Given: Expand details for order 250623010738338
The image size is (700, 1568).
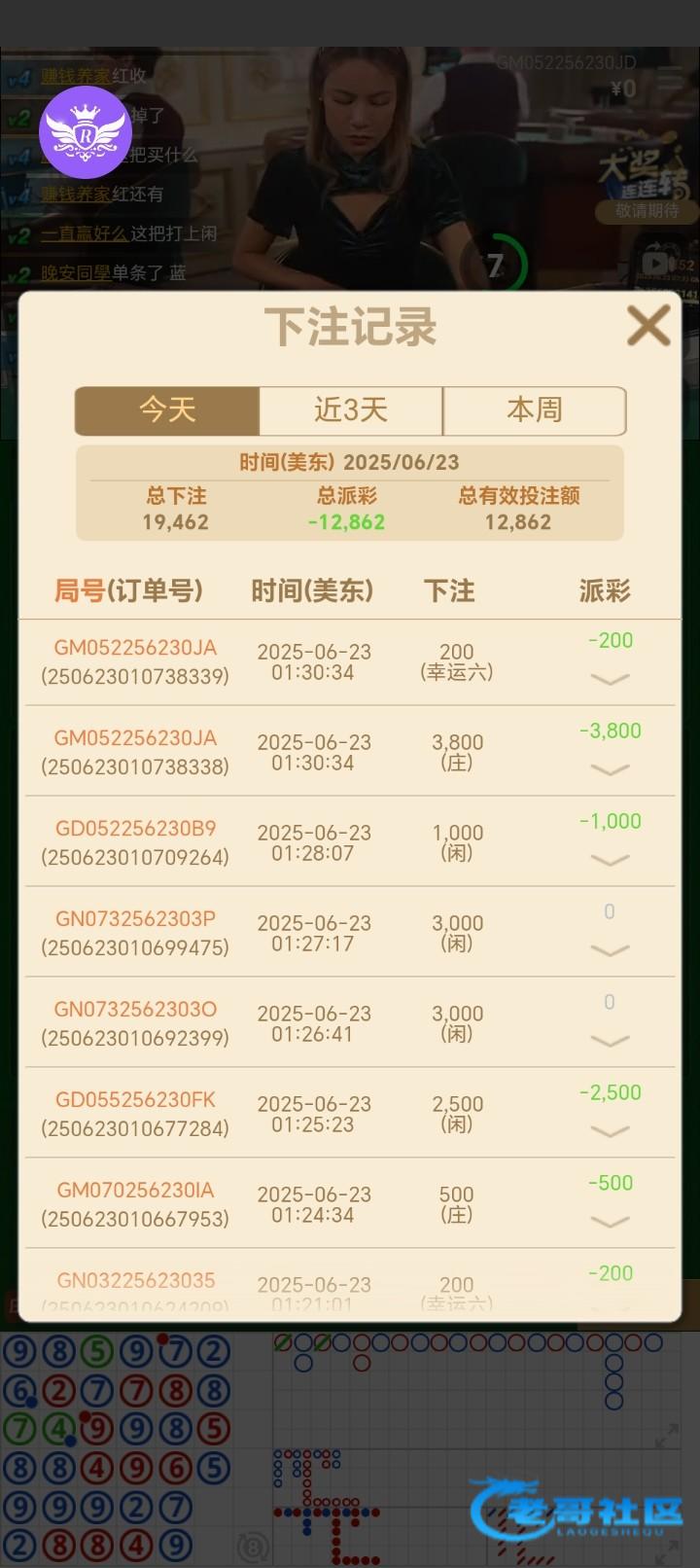Looking at the screenshot, I should [610, 769].
